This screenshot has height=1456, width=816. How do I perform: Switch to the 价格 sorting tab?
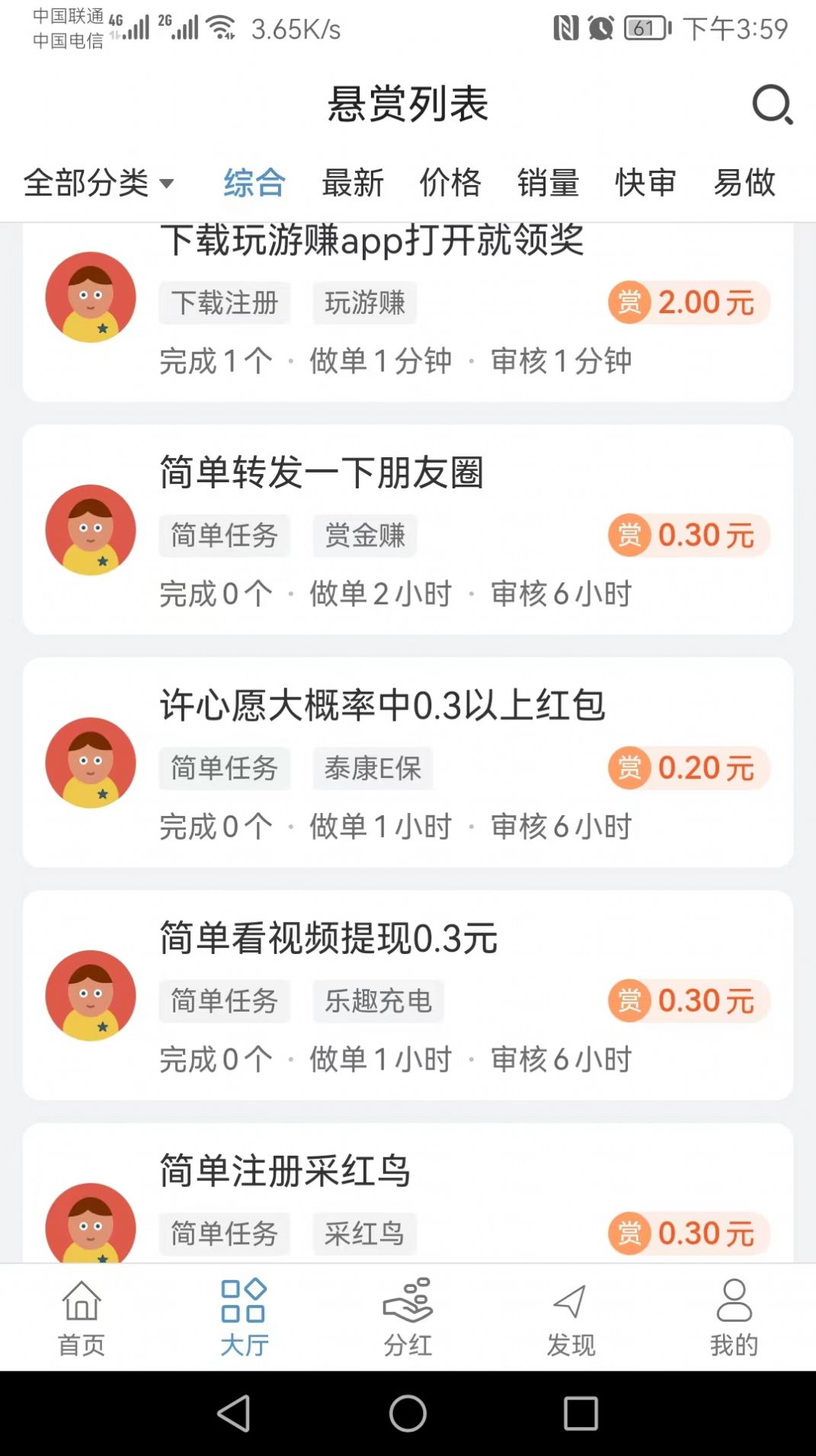pyautogui.click(x=451, y=183)
